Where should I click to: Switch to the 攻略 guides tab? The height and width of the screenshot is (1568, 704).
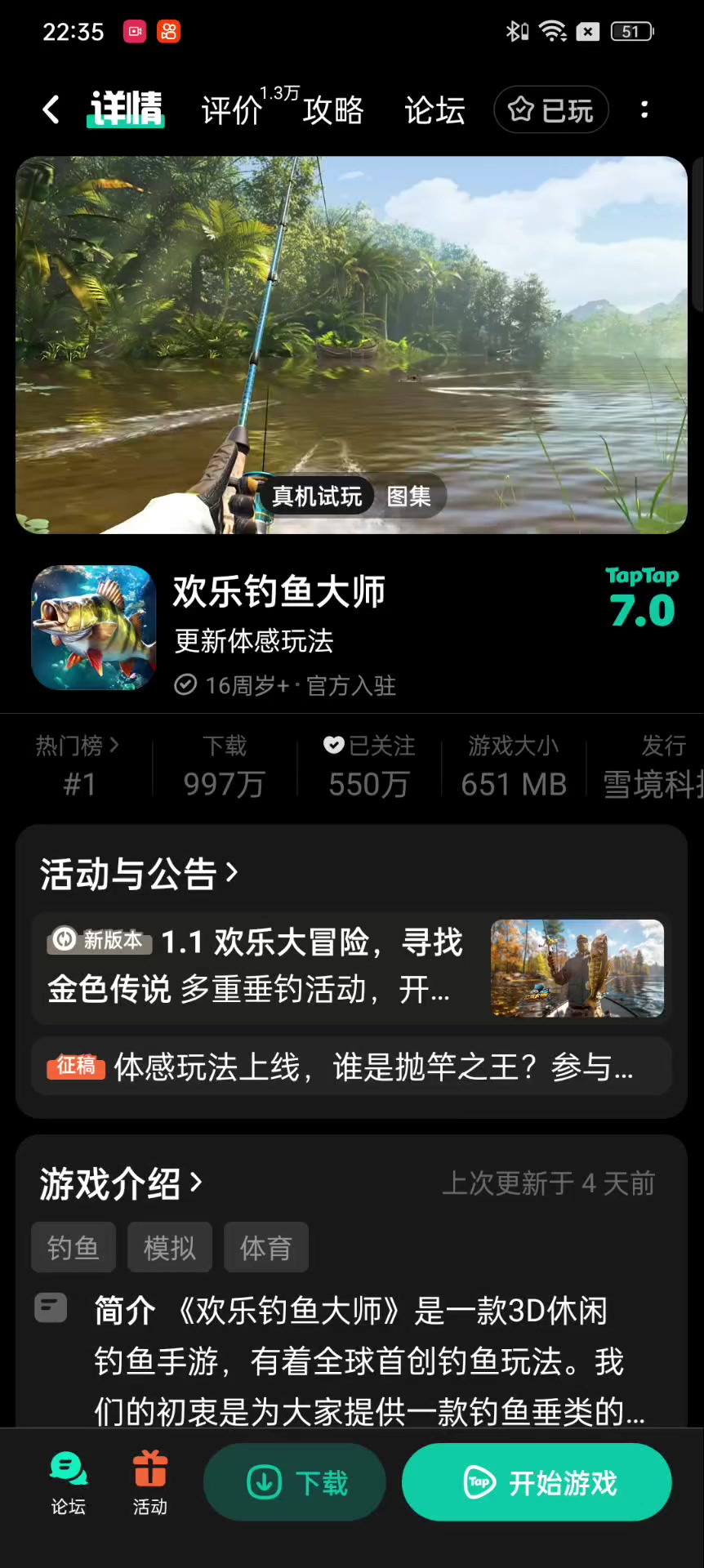(x=333, y=110)
